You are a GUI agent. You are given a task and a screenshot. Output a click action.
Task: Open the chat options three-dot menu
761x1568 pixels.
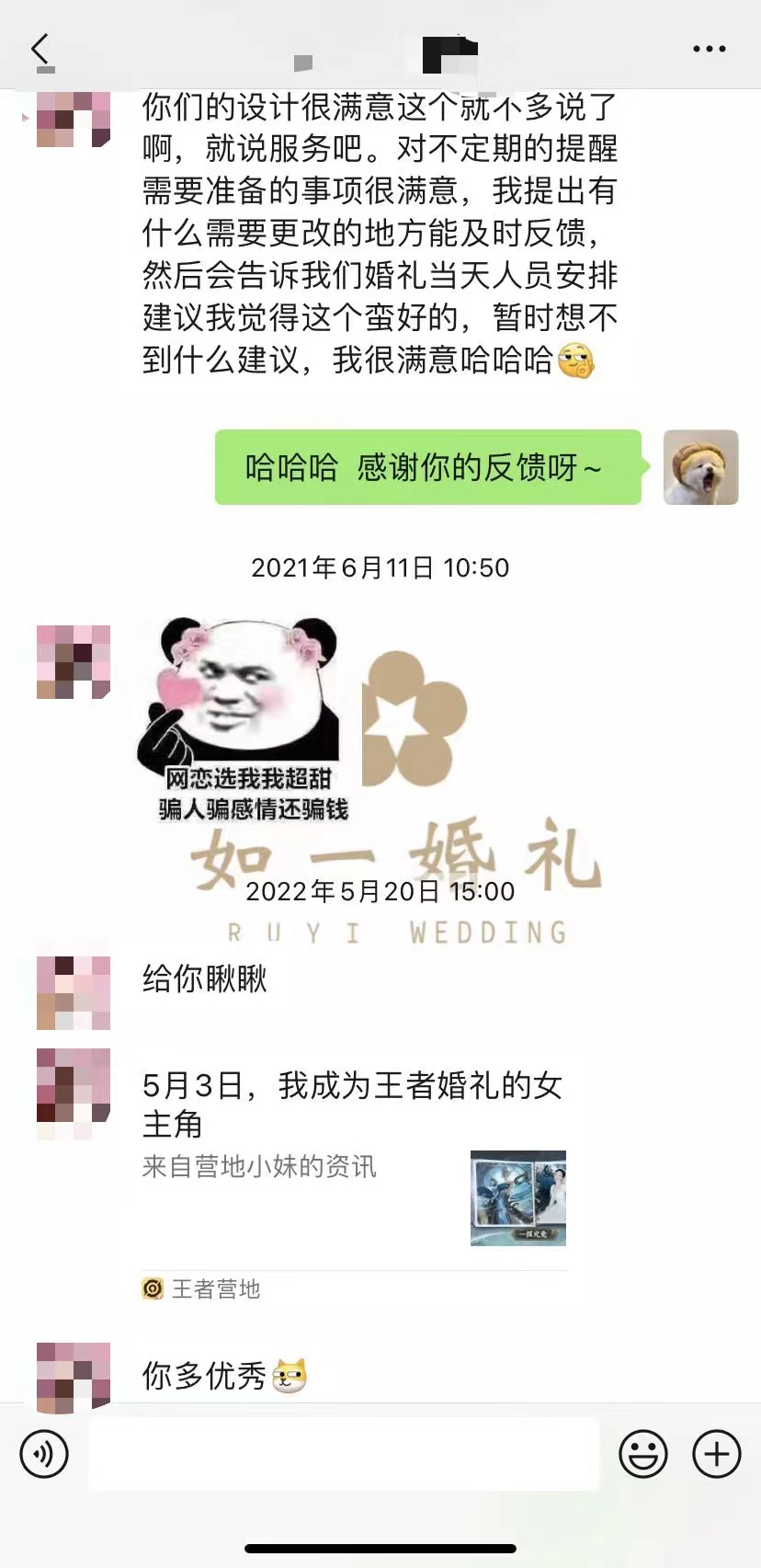709,49
